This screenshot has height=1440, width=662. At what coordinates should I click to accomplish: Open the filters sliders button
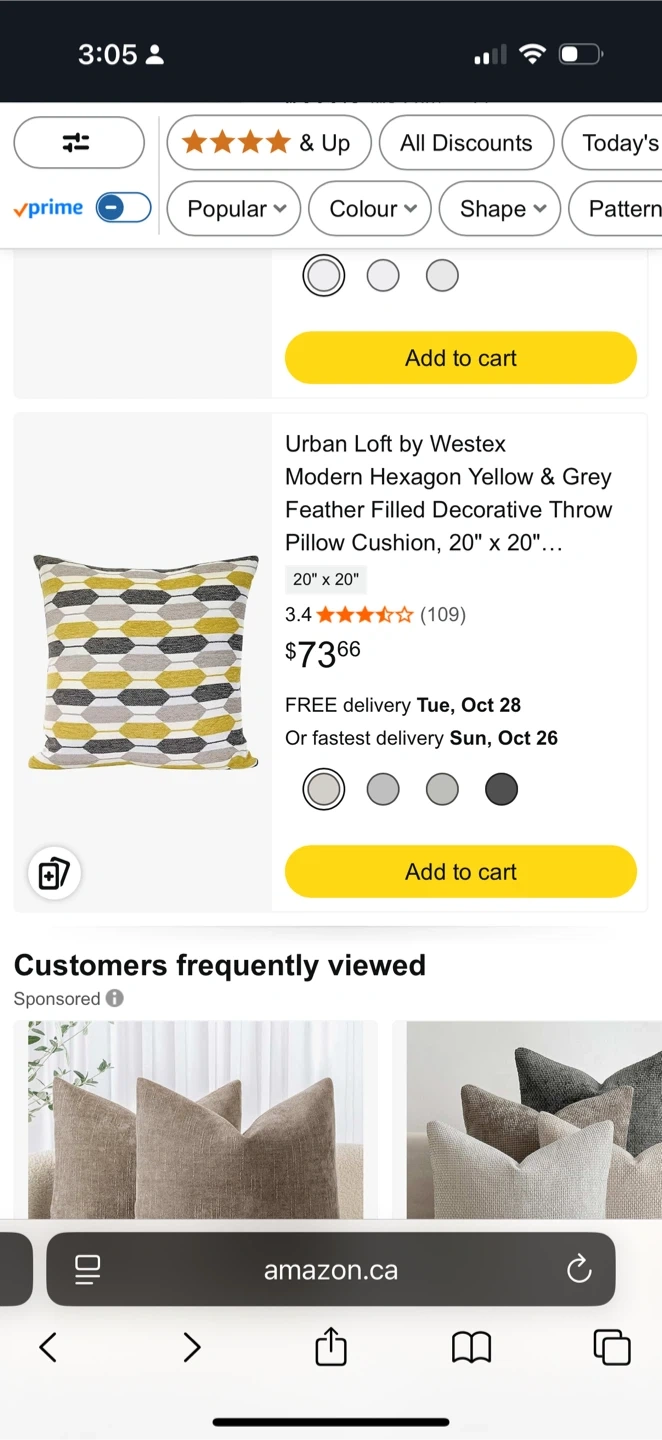tap(78, 143)
